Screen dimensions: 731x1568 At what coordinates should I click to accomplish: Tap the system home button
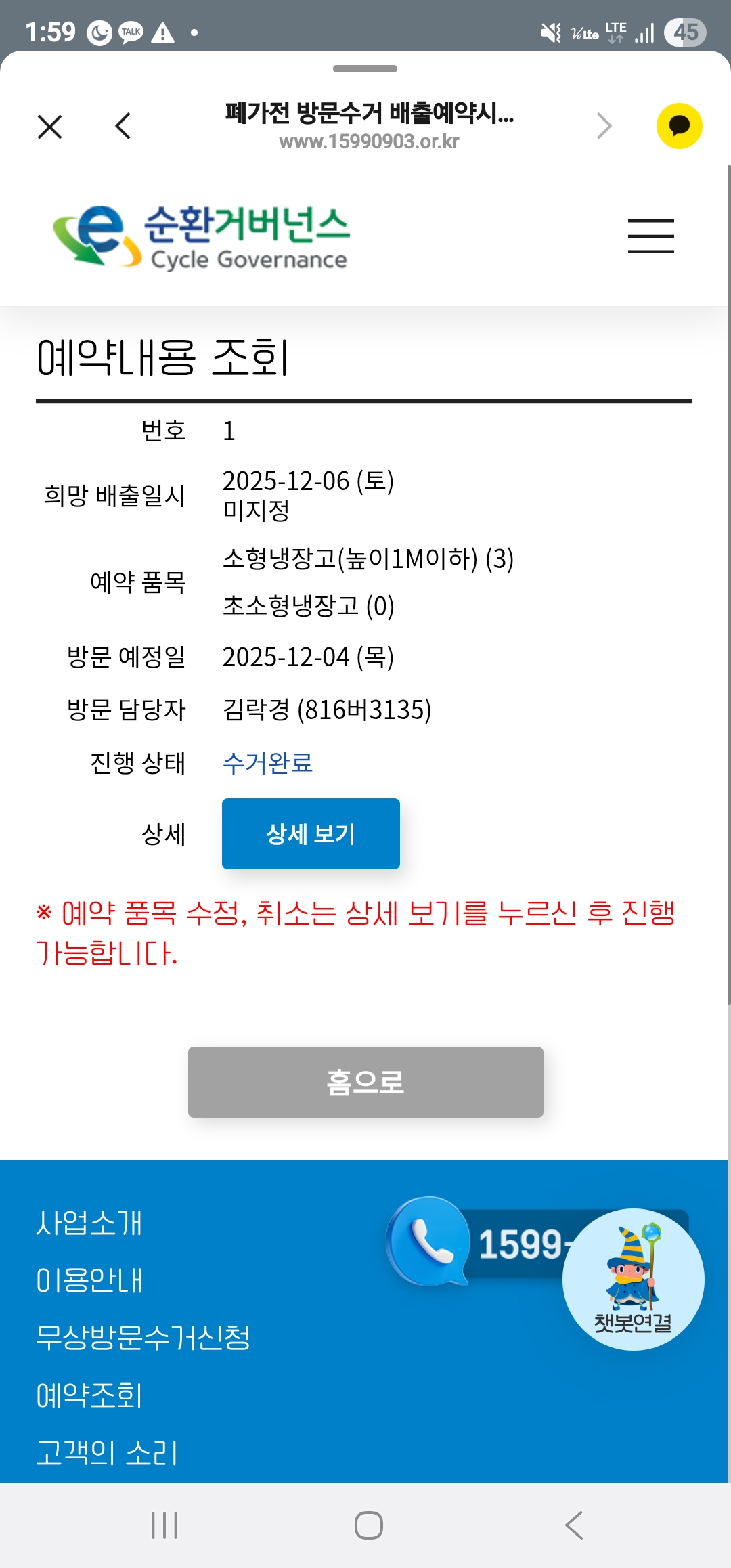(368, 1525)
